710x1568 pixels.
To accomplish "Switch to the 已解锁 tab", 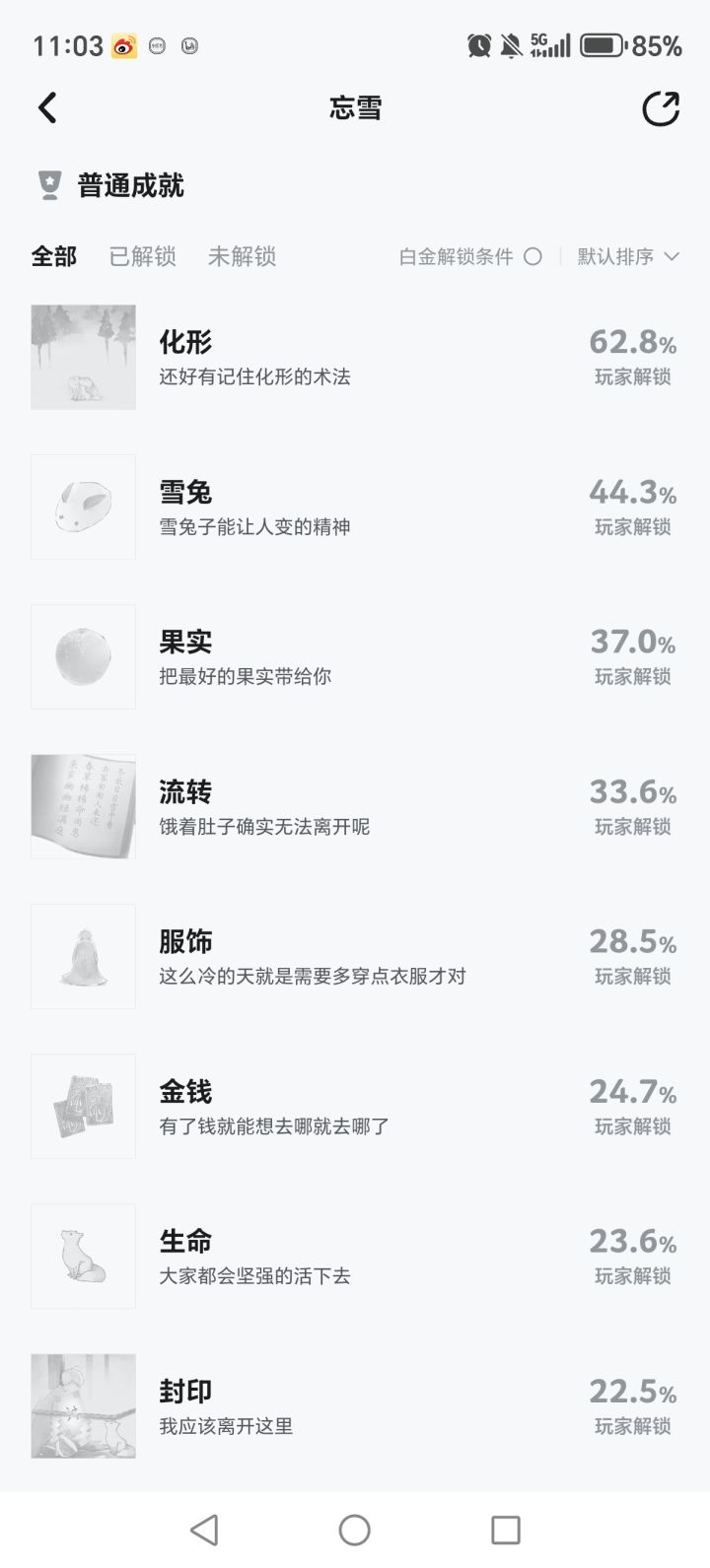I will tap(142, 256).
